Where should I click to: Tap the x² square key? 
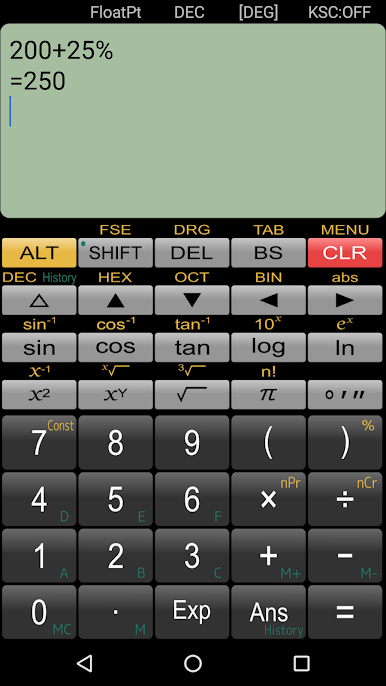(39, 395)
